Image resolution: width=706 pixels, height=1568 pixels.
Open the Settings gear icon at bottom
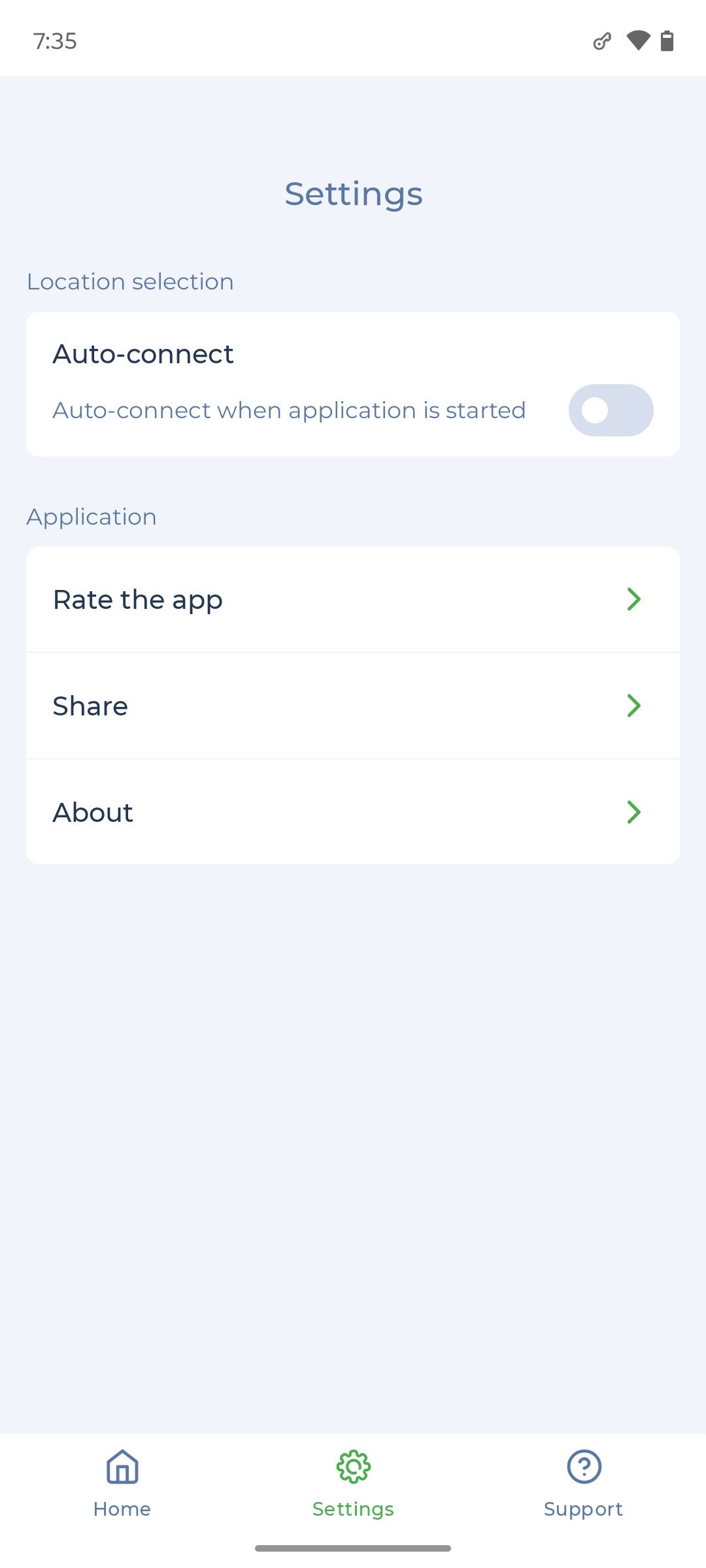click(352, 1467)
